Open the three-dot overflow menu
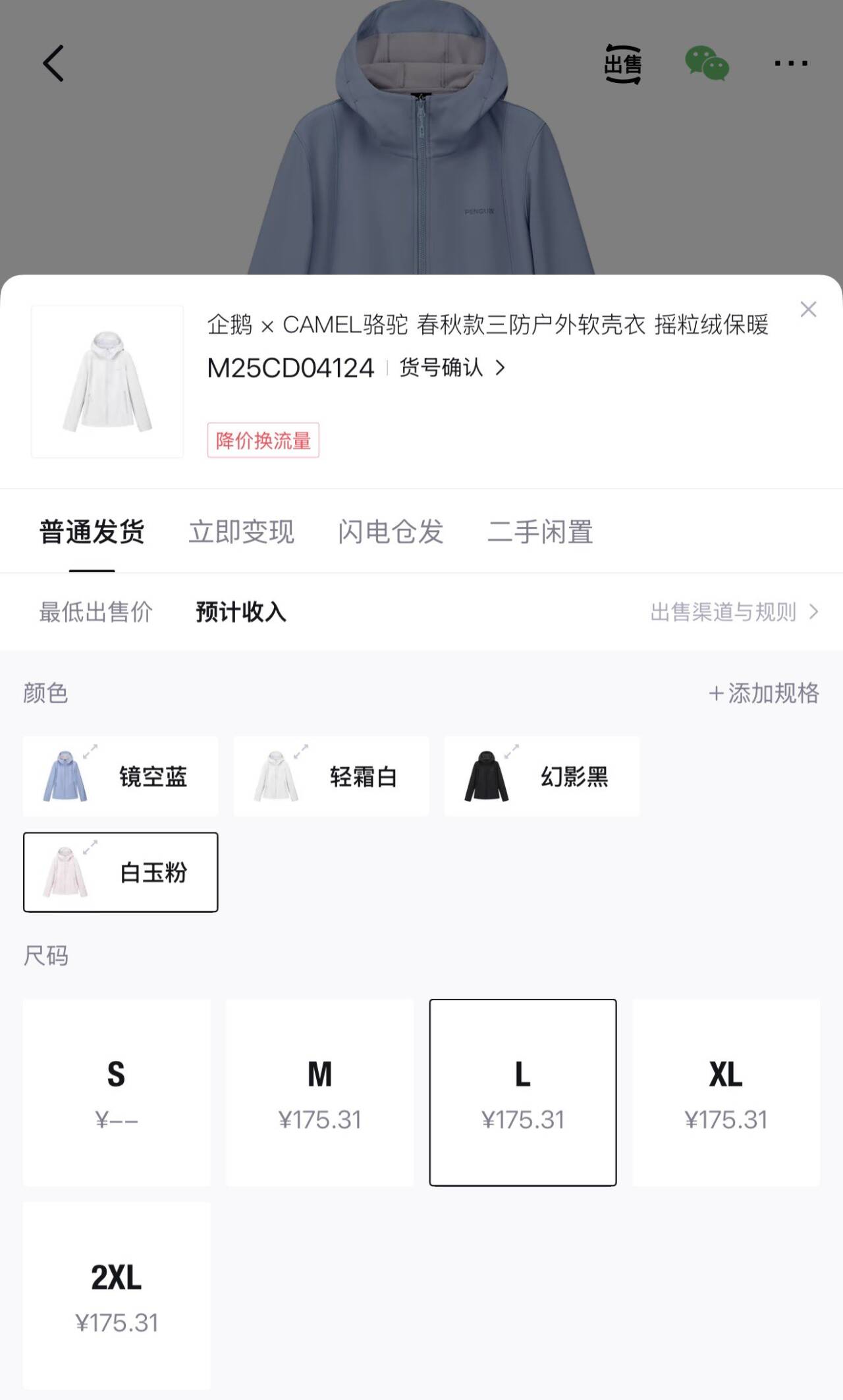Screen dimensions: 843x1400 click(x=791, y=63)
